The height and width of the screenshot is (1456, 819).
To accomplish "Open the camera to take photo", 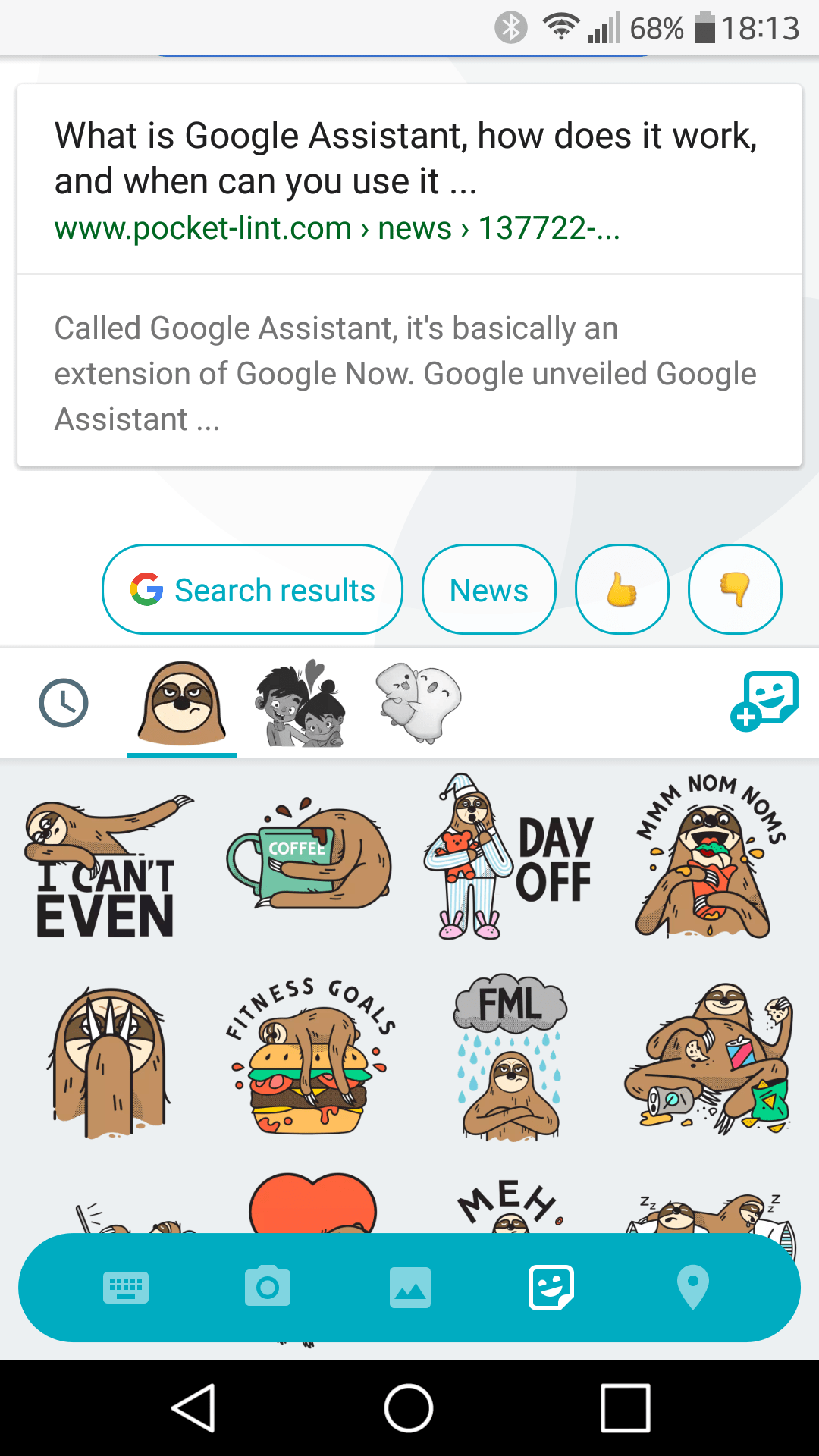I will click(268, 1286).
